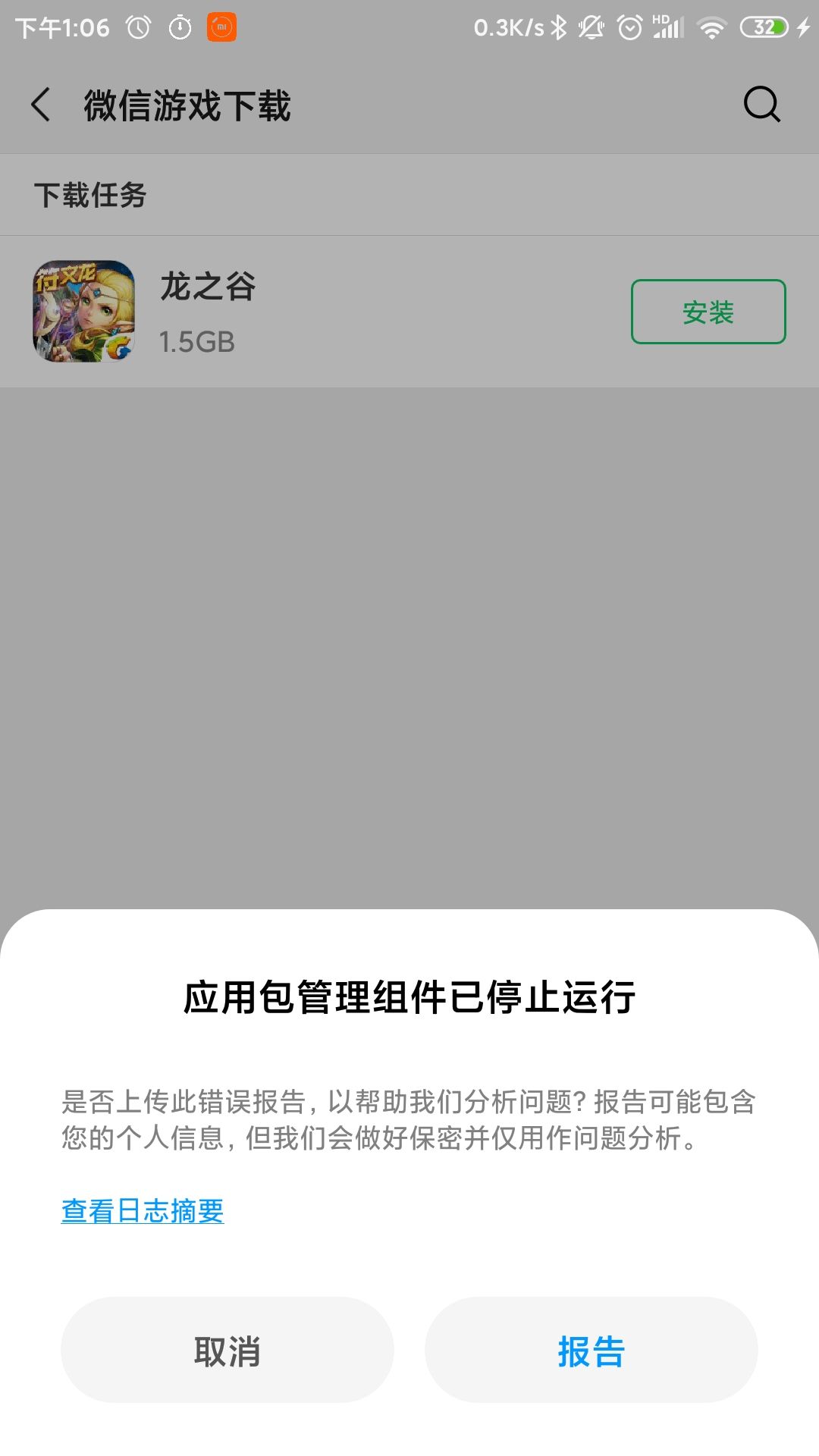
Task: Click the 龙之谷 game icon thumbnail
Action: (83, 312)
